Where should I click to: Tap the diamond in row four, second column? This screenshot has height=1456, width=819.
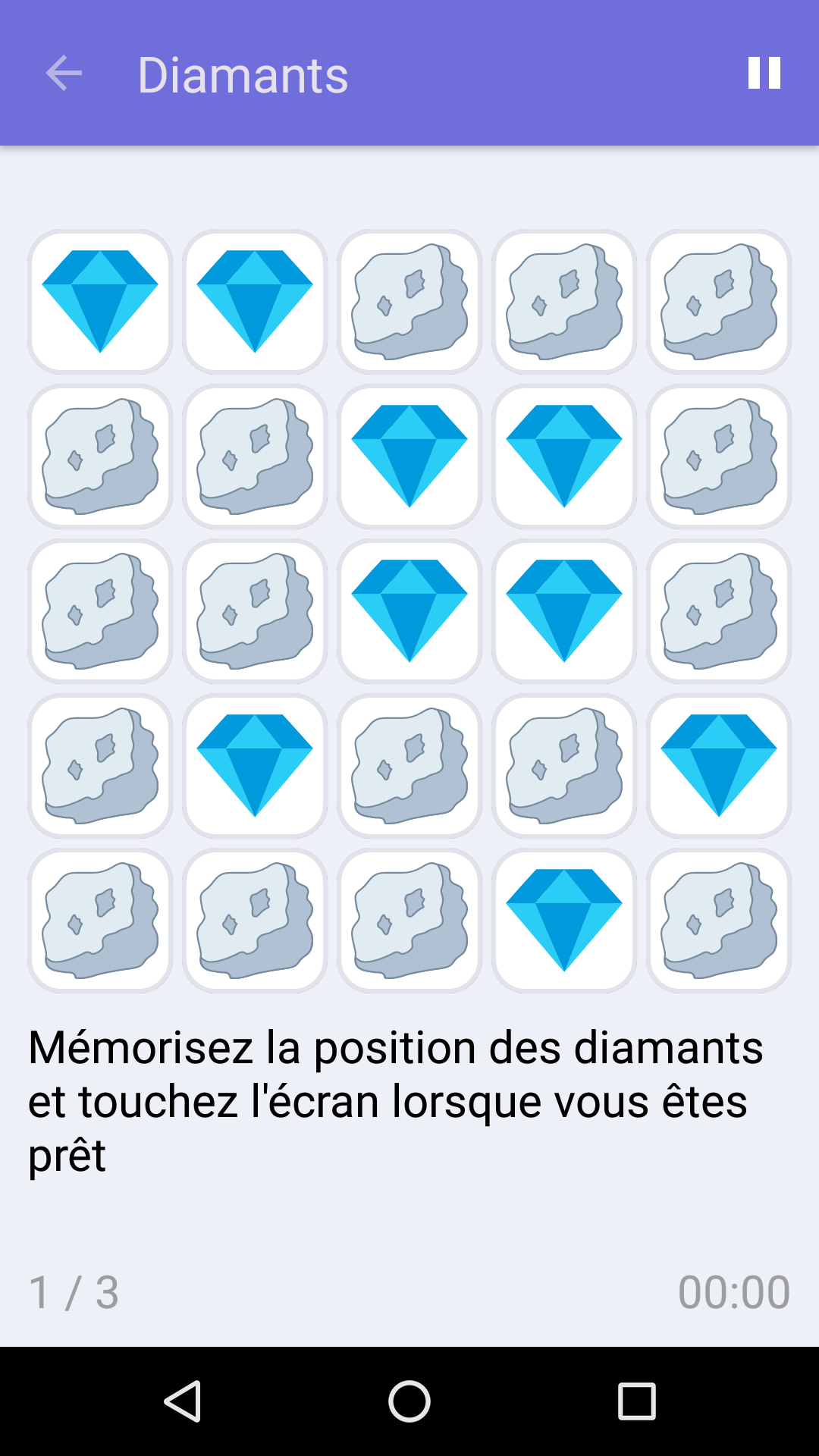pos(255,765)
